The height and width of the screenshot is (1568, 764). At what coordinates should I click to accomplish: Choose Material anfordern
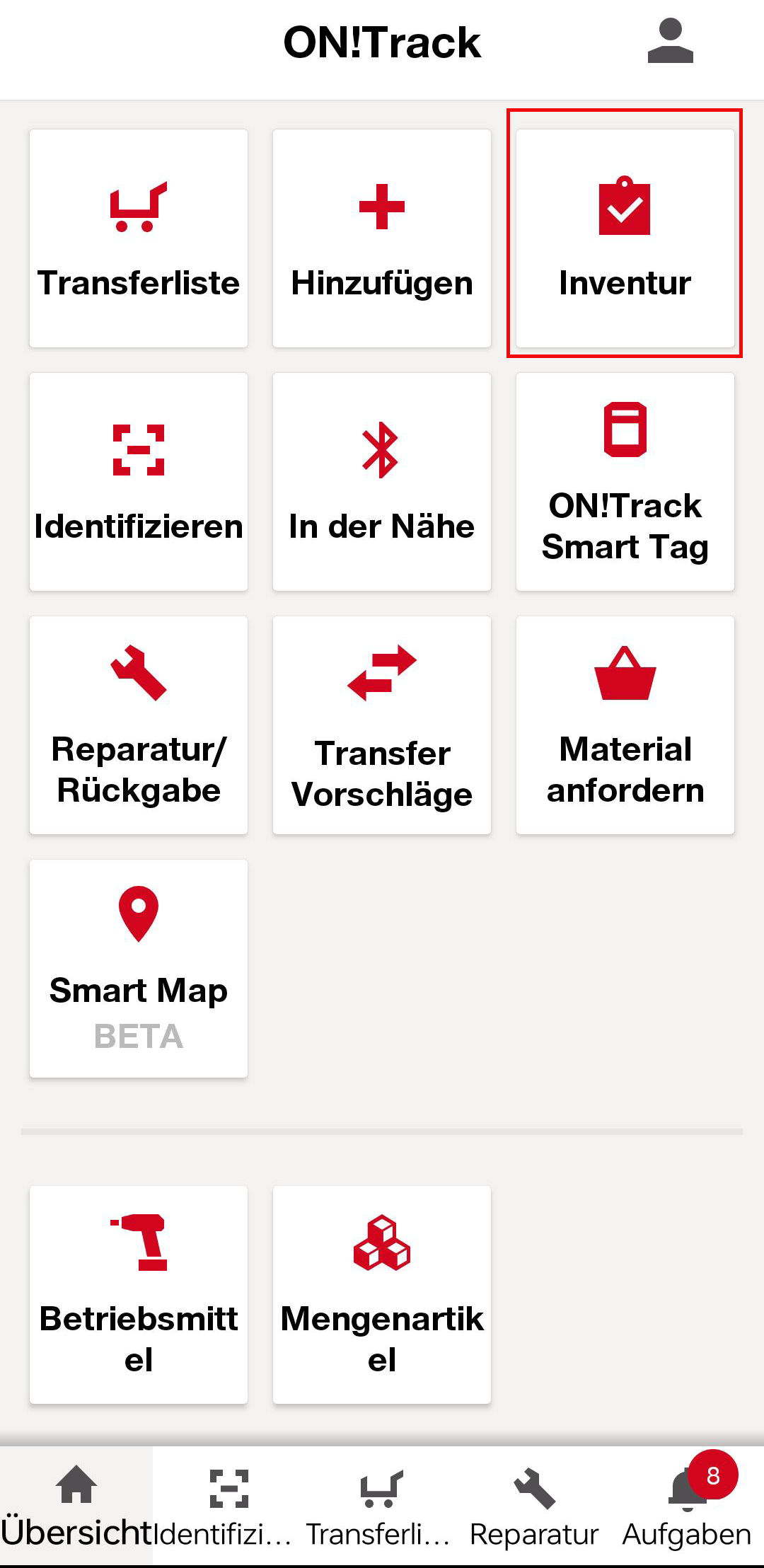click(x=625, y=725)
